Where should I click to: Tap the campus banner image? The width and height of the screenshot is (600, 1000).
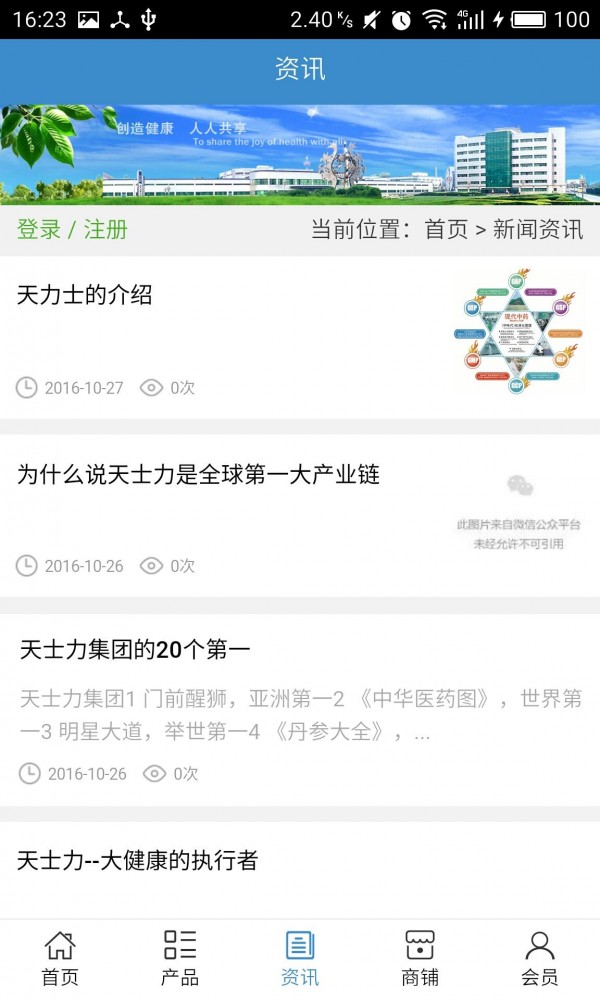300,154
